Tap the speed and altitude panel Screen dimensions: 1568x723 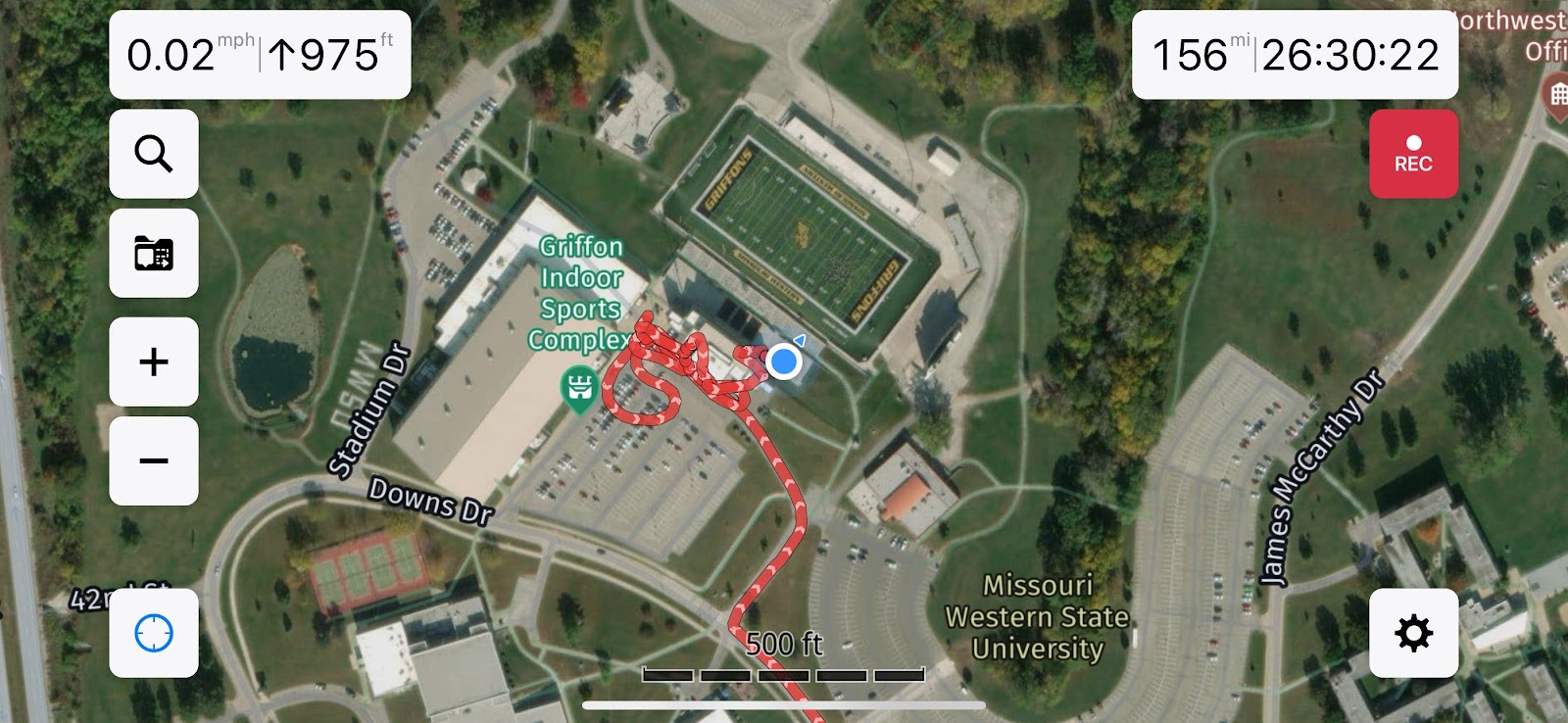click(260, 55)
